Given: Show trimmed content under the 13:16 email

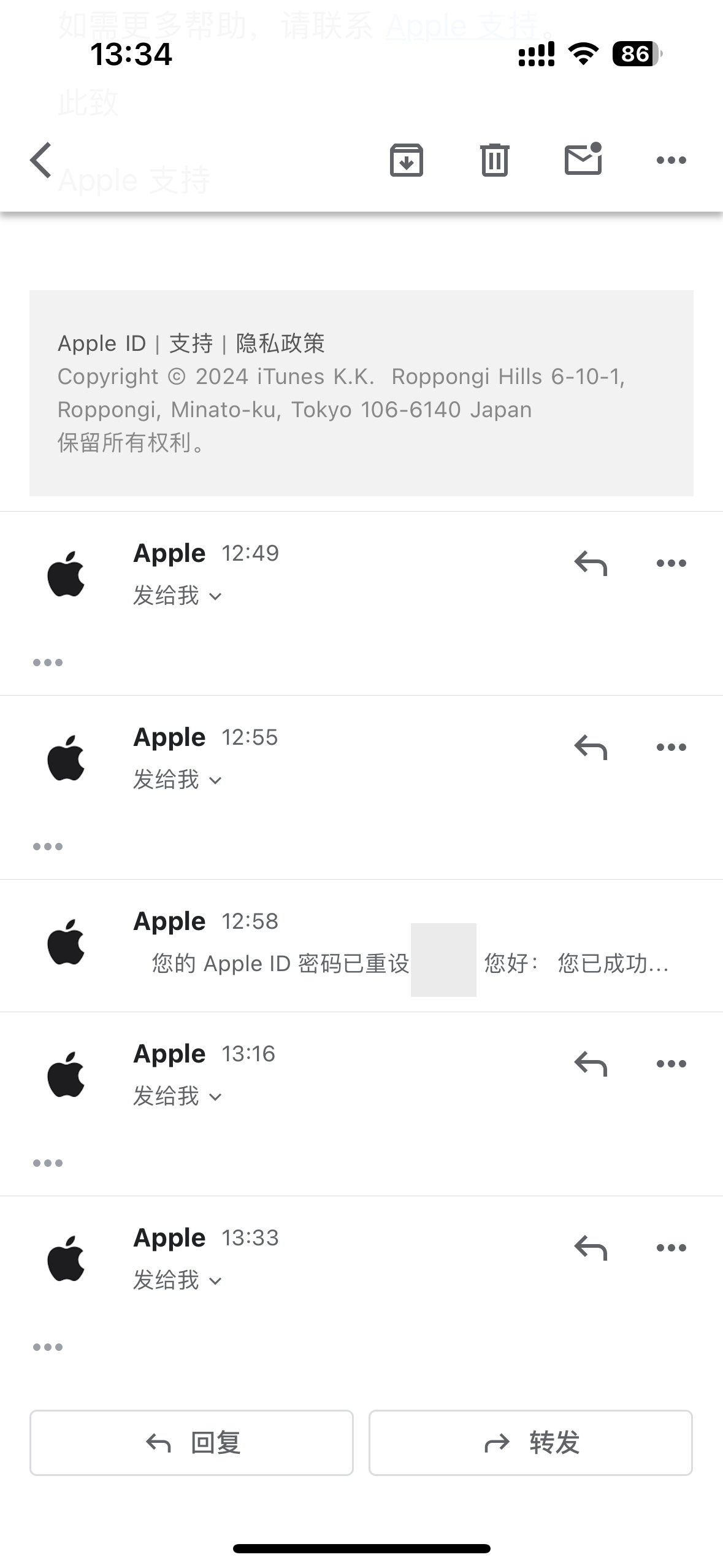Looking at the screenshot, I should pos(48,1163).
